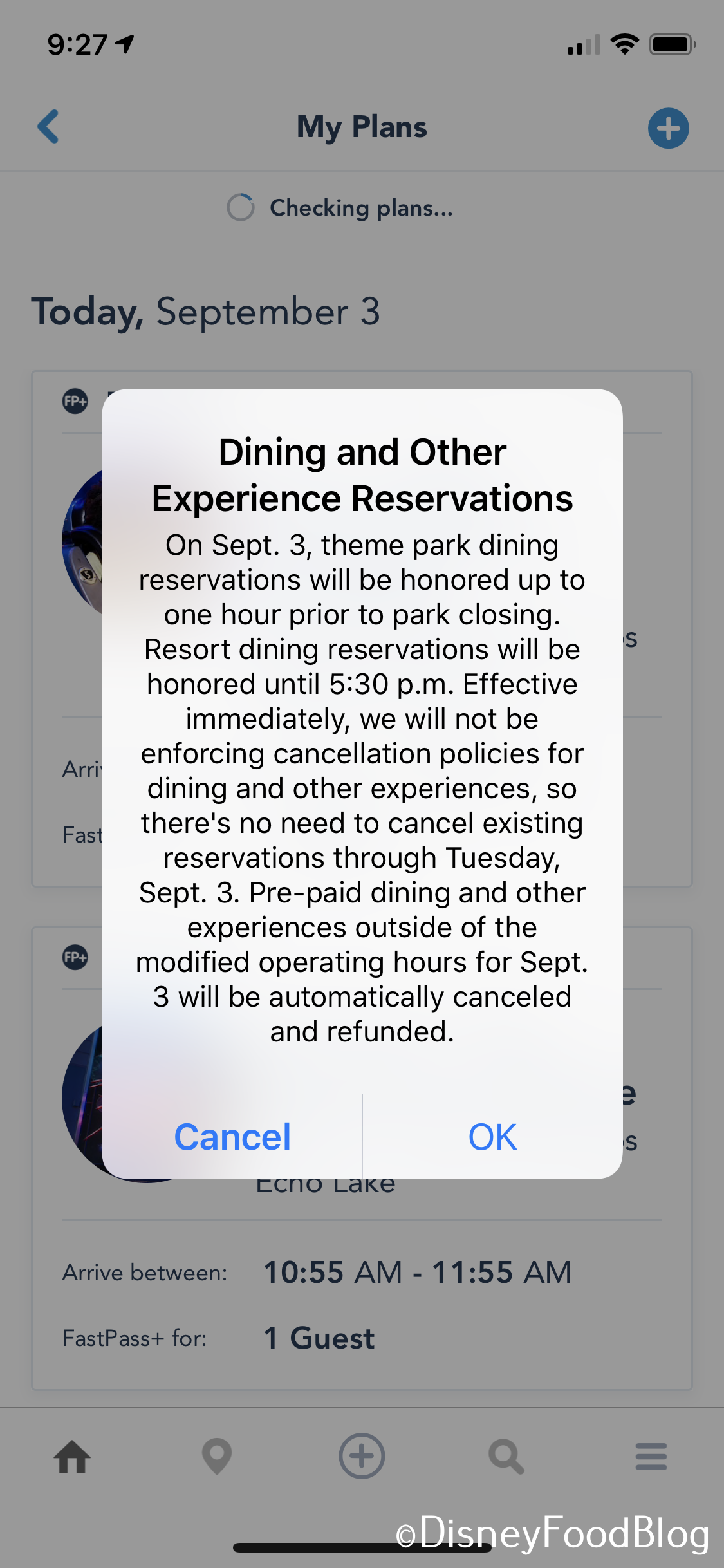Add a new plan with the top plus icon

pyautogui.click(x=668, y=127)
